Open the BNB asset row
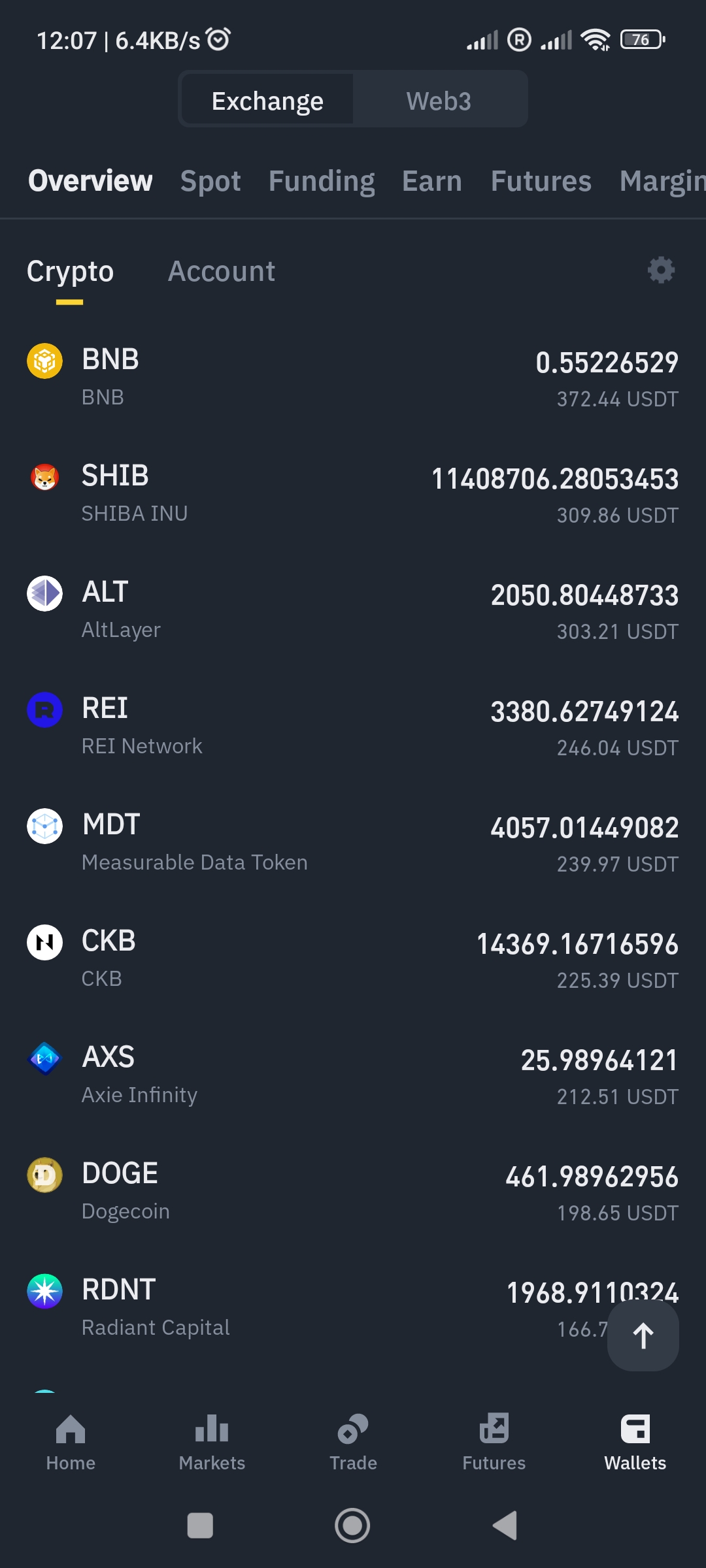 pyautogui.click(x=353, y=378)
